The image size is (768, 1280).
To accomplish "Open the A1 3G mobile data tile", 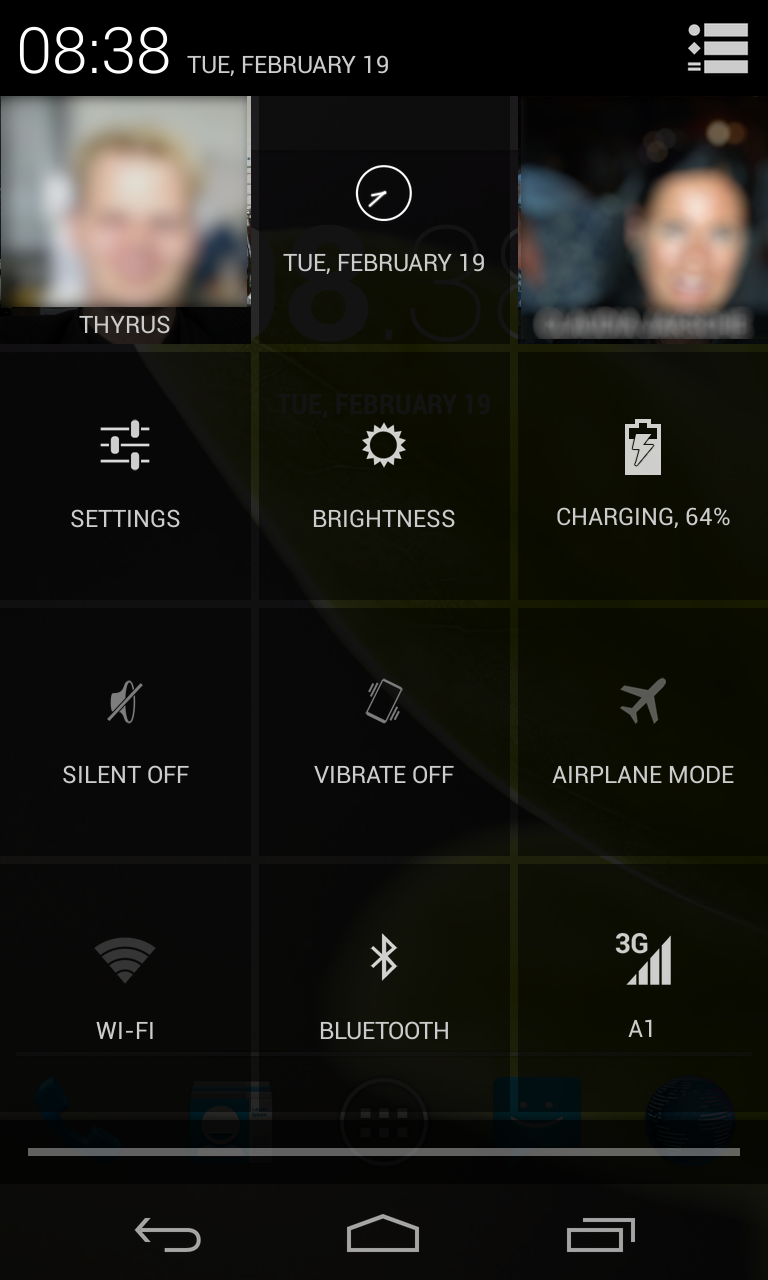I will (643, 985).
